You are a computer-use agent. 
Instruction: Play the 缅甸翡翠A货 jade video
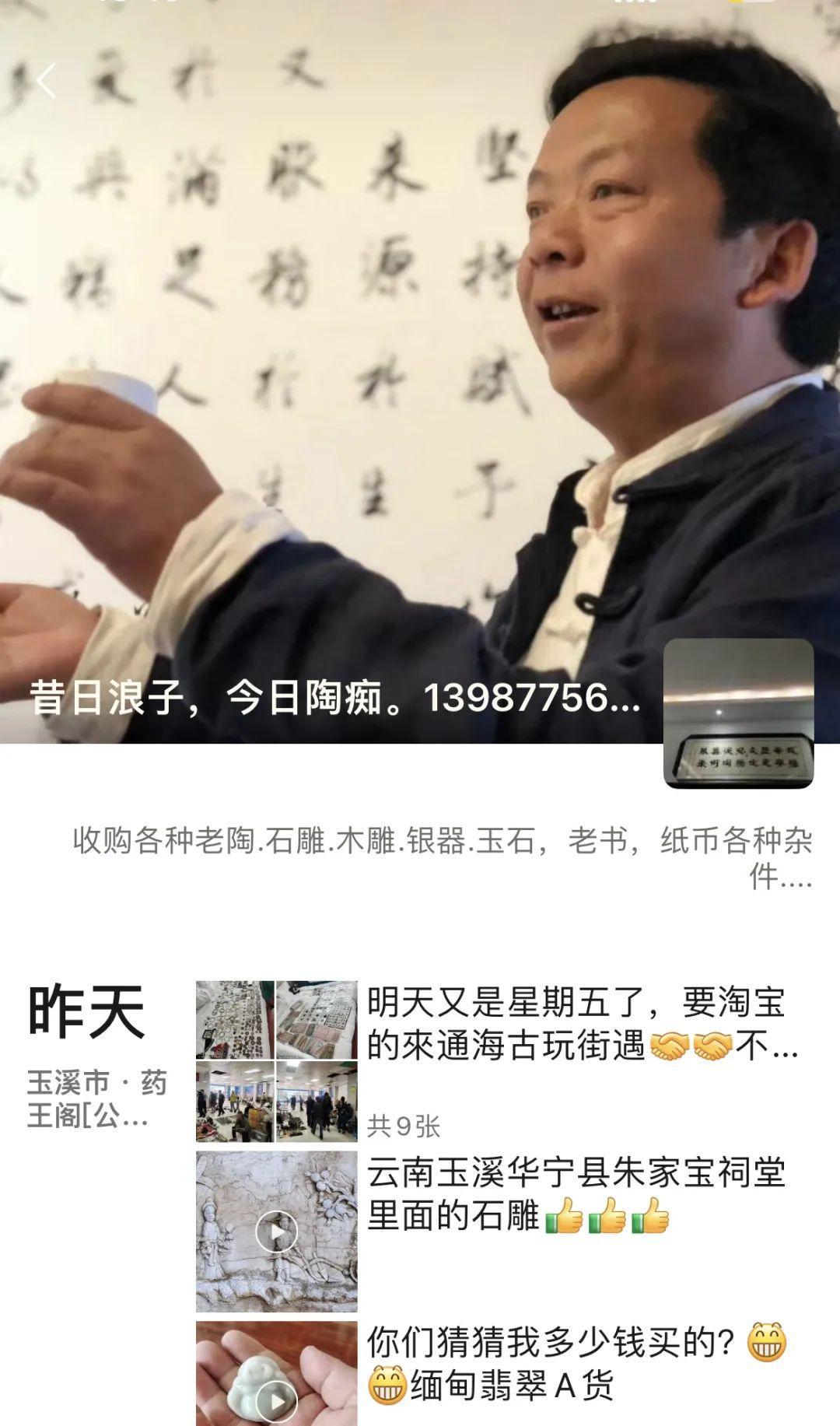277,1401
